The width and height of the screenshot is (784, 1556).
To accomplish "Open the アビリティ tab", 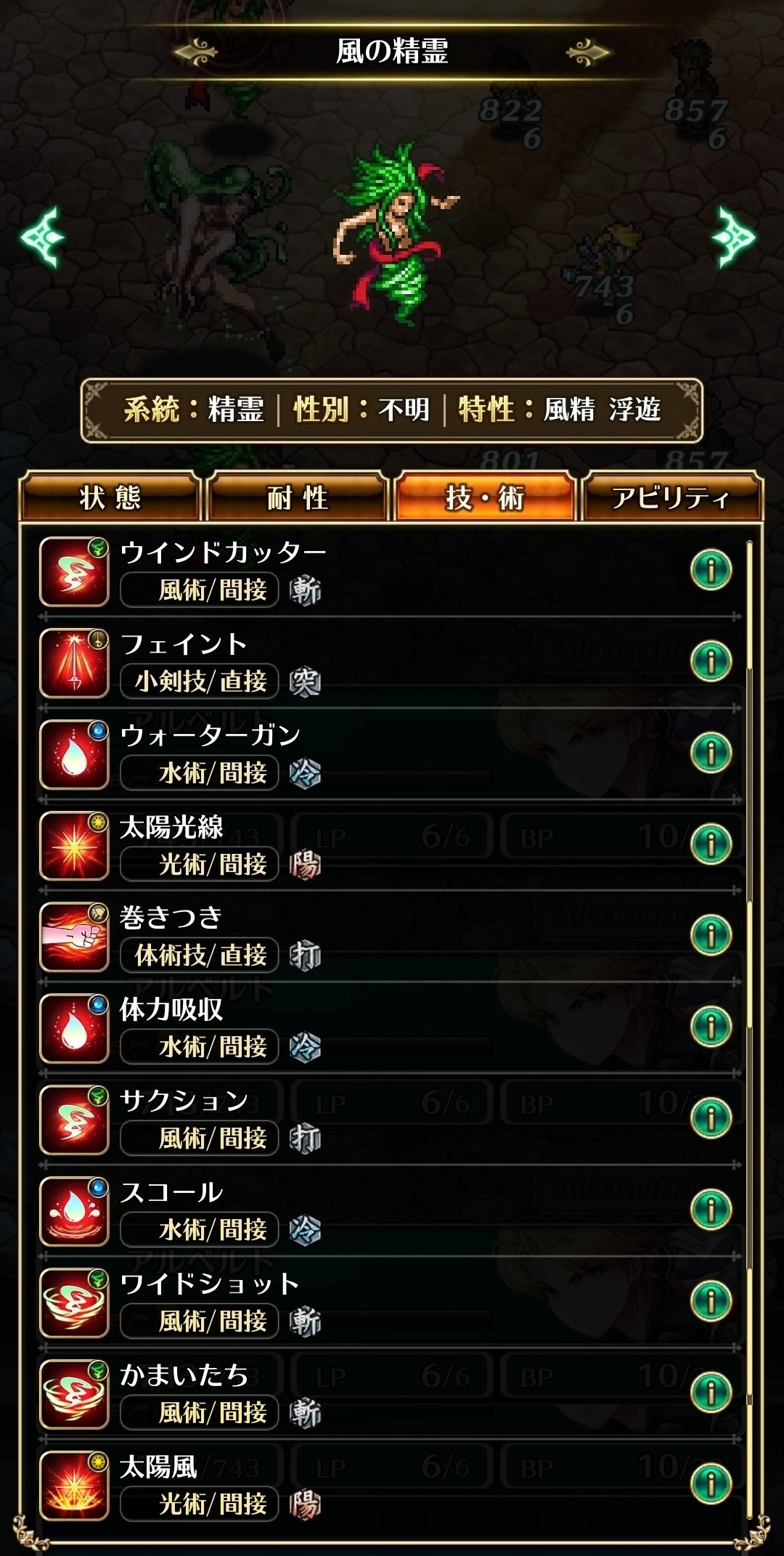I will [x=671, y=498].
